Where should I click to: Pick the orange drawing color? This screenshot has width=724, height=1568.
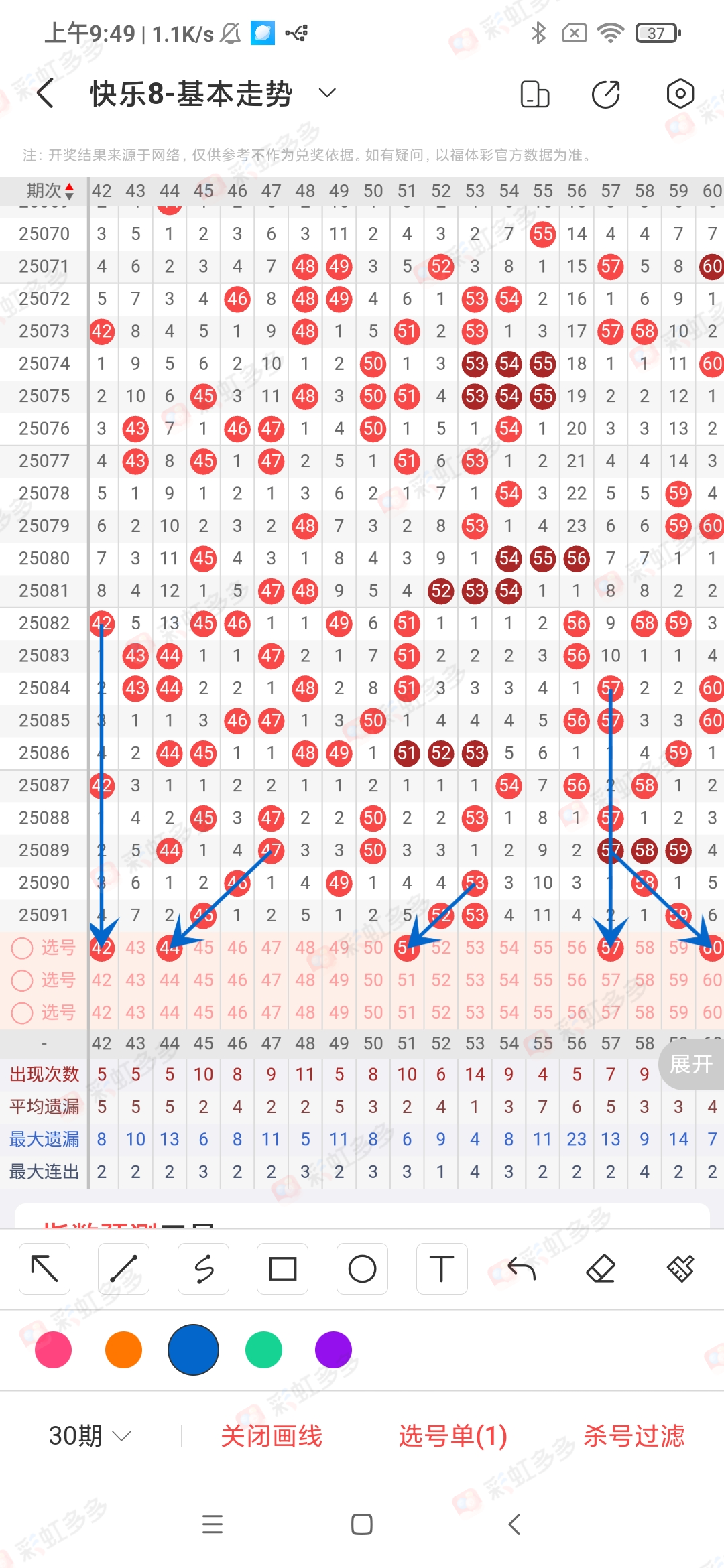(x=123, y=1350)
